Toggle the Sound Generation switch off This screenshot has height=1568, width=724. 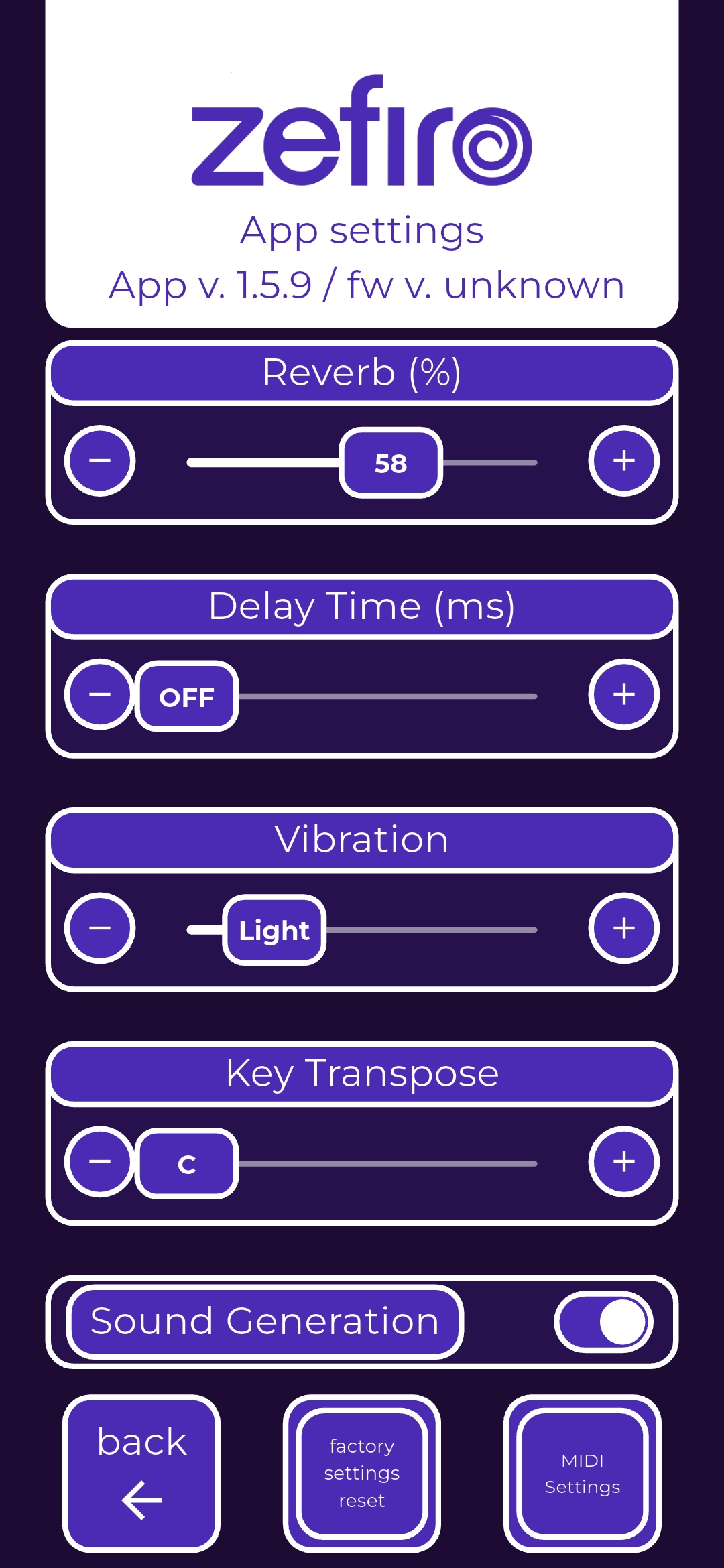click(603, 1322)
